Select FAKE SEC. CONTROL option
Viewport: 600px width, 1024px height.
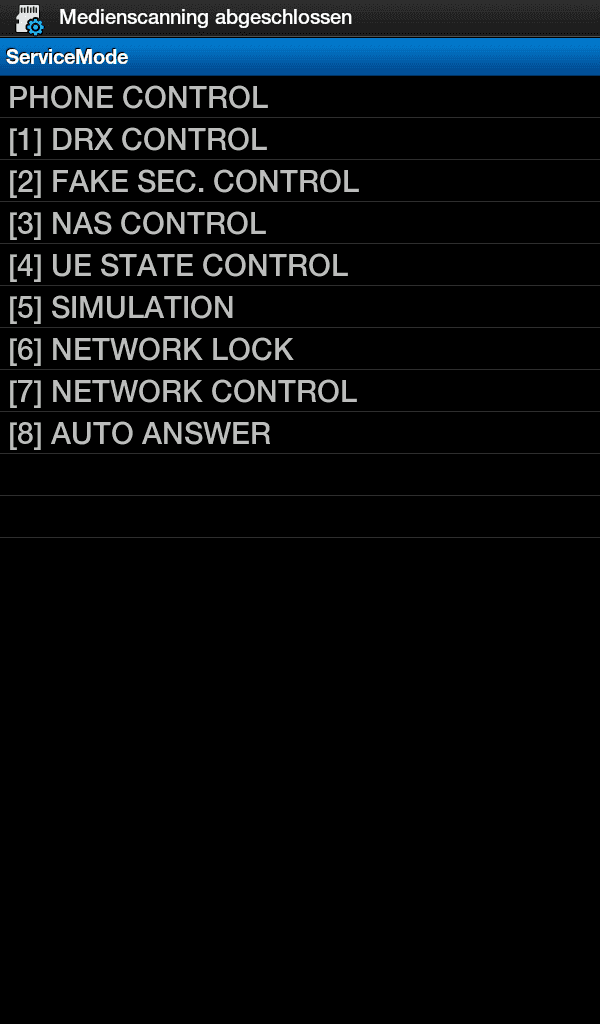(x=300, y=181)
